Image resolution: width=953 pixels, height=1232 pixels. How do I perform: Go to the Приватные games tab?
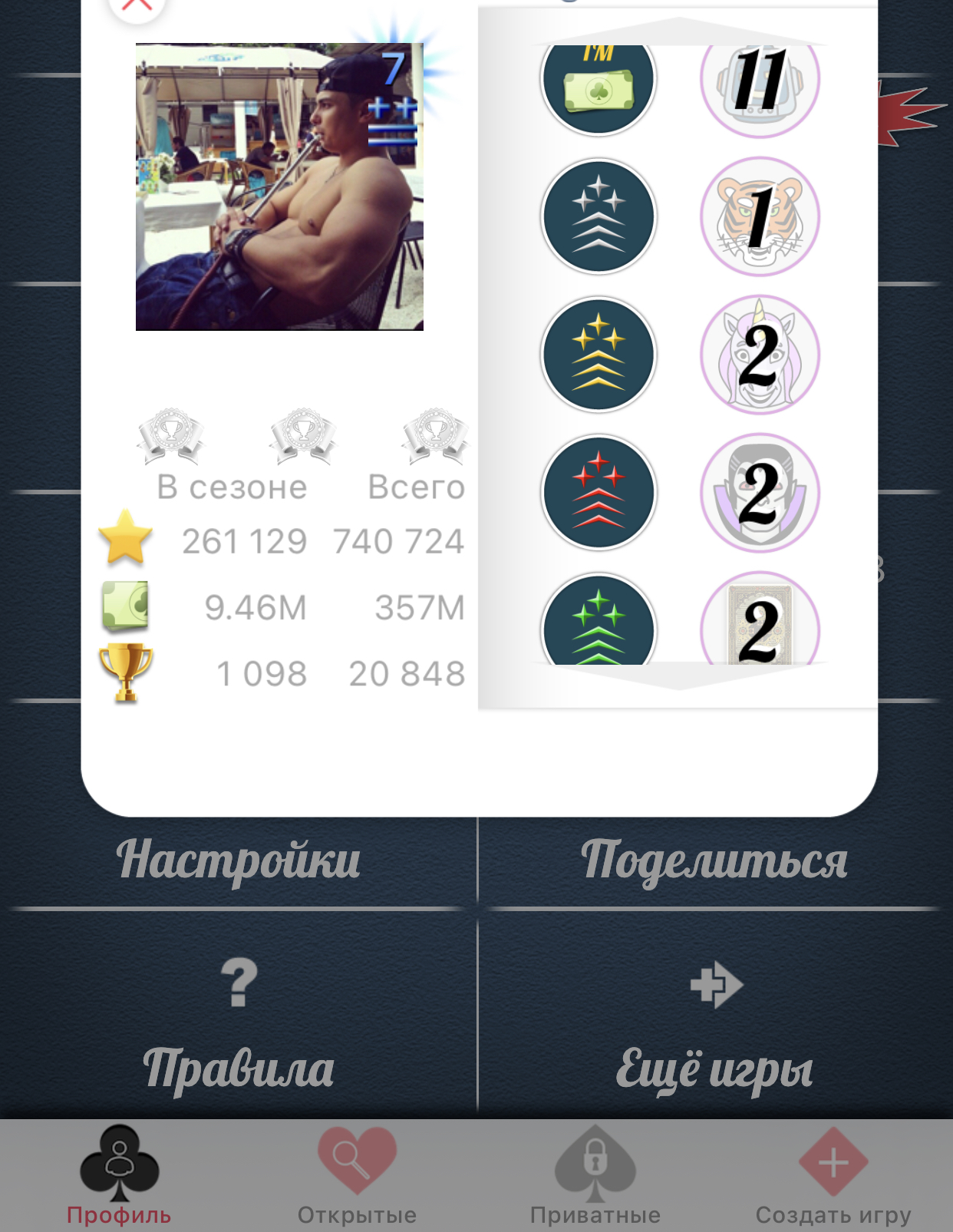tap(595, 1176)
